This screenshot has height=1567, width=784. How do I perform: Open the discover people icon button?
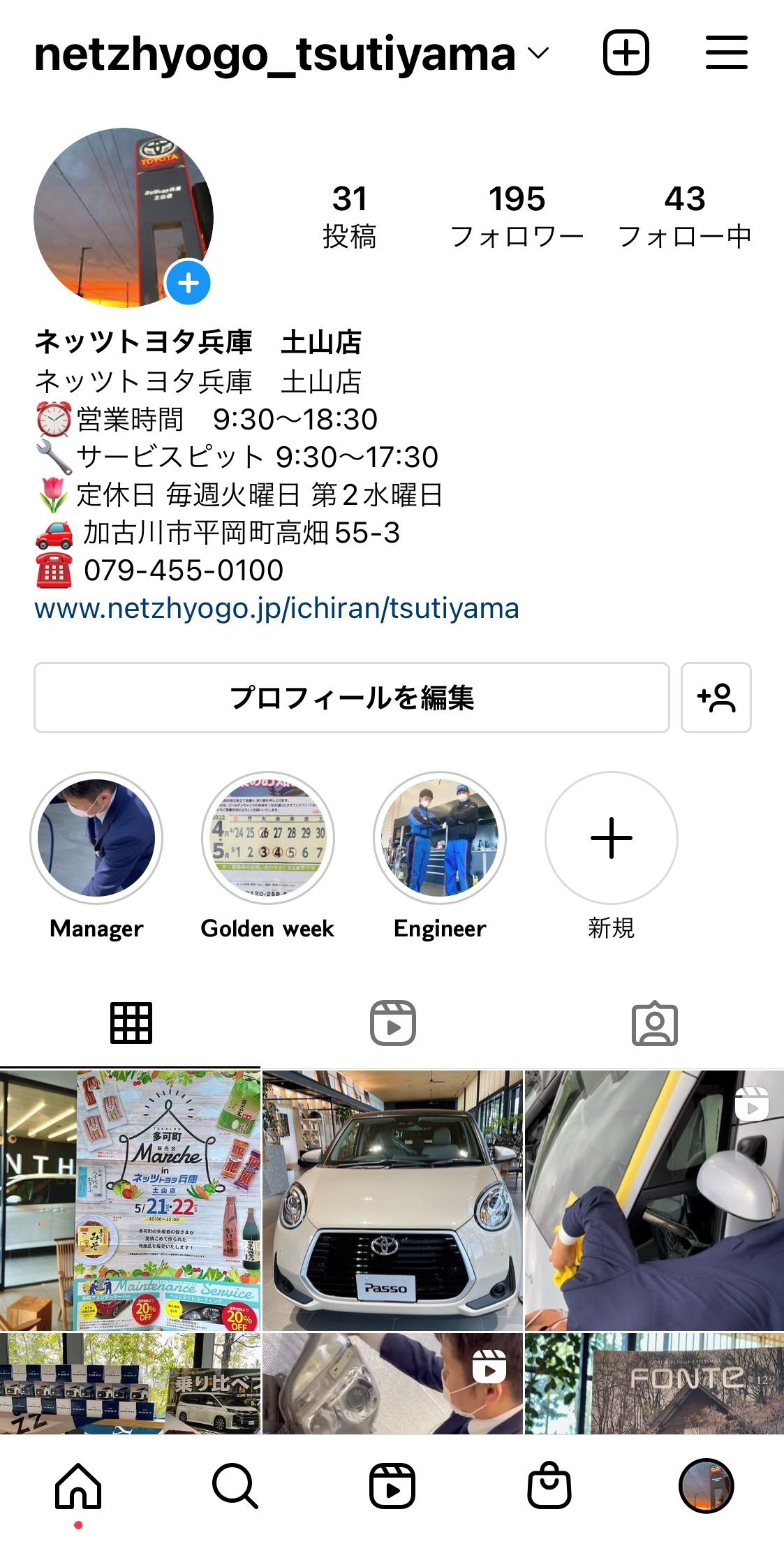pyautogui.click(x=716, y=697)
